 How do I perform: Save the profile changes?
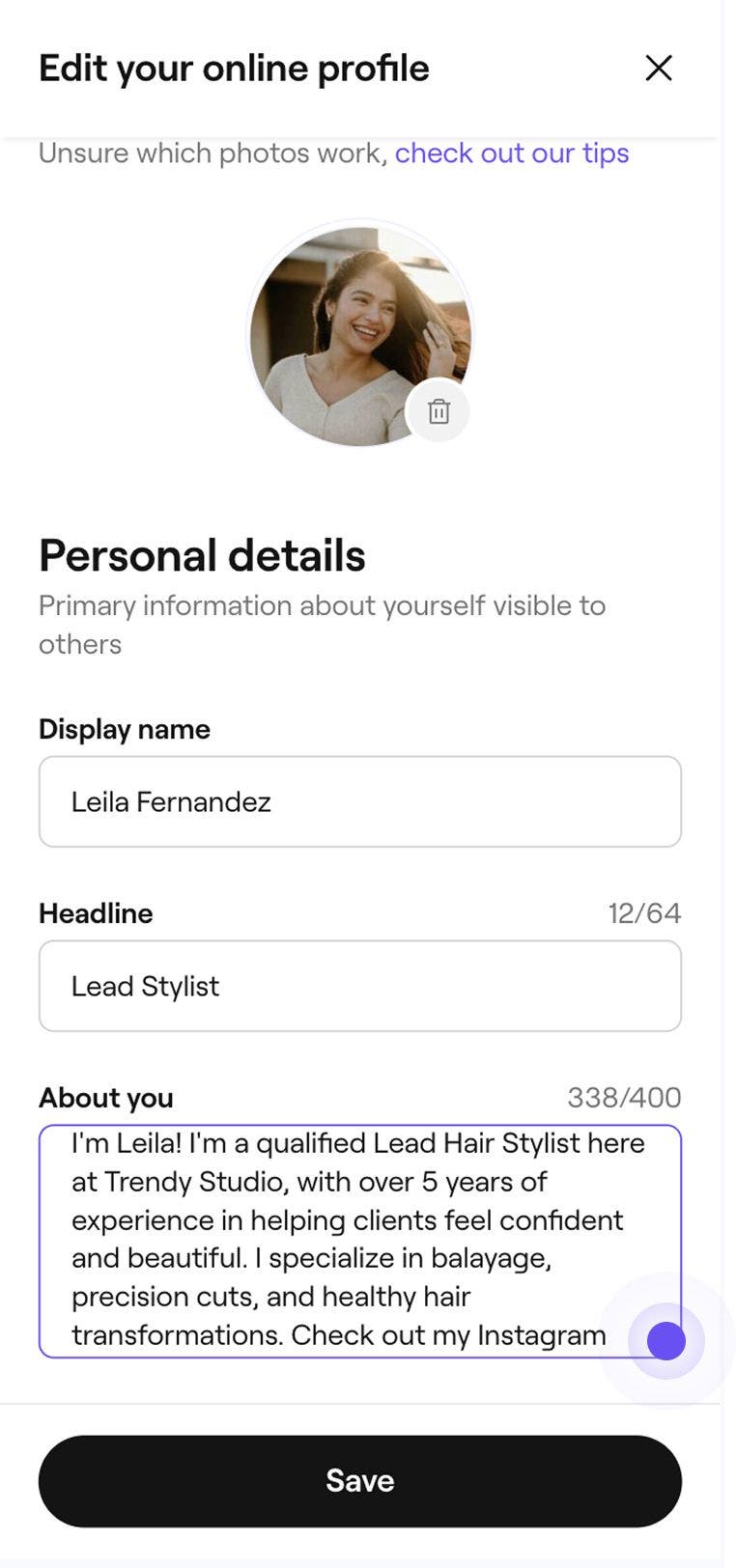[x=359, y=1480]
